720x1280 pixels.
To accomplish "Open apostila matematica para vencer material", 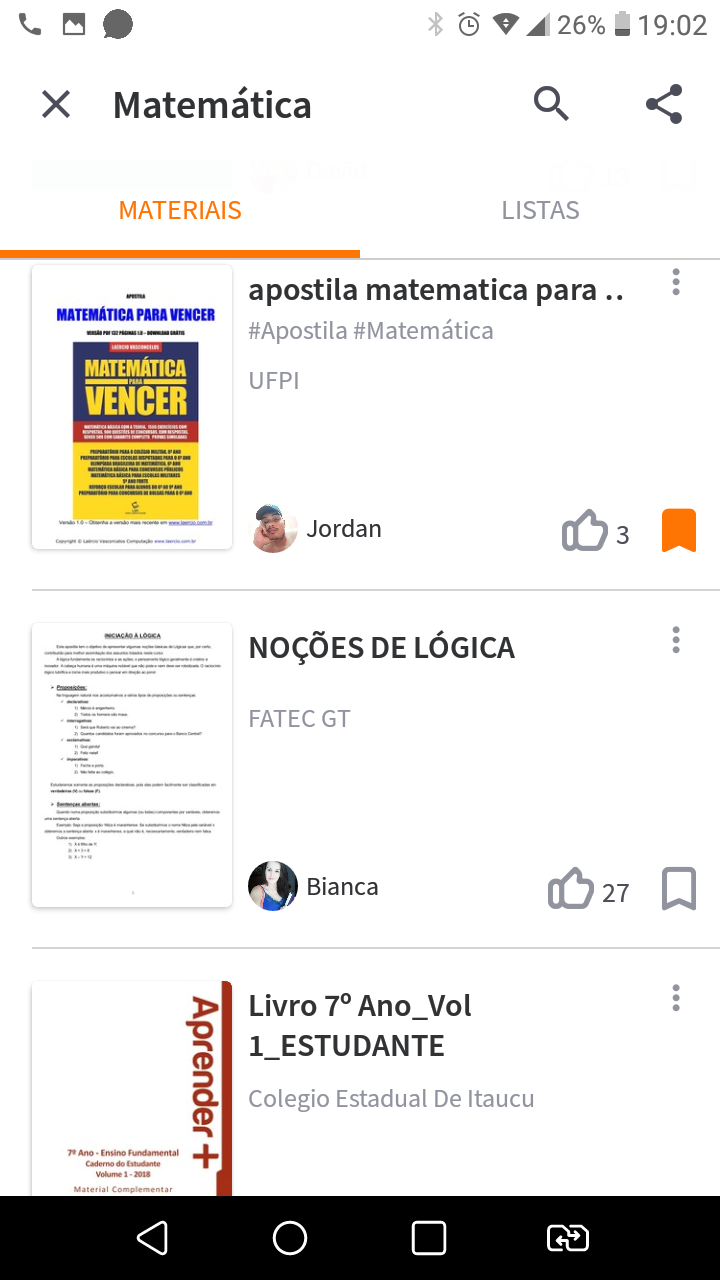I will [435, 290].
